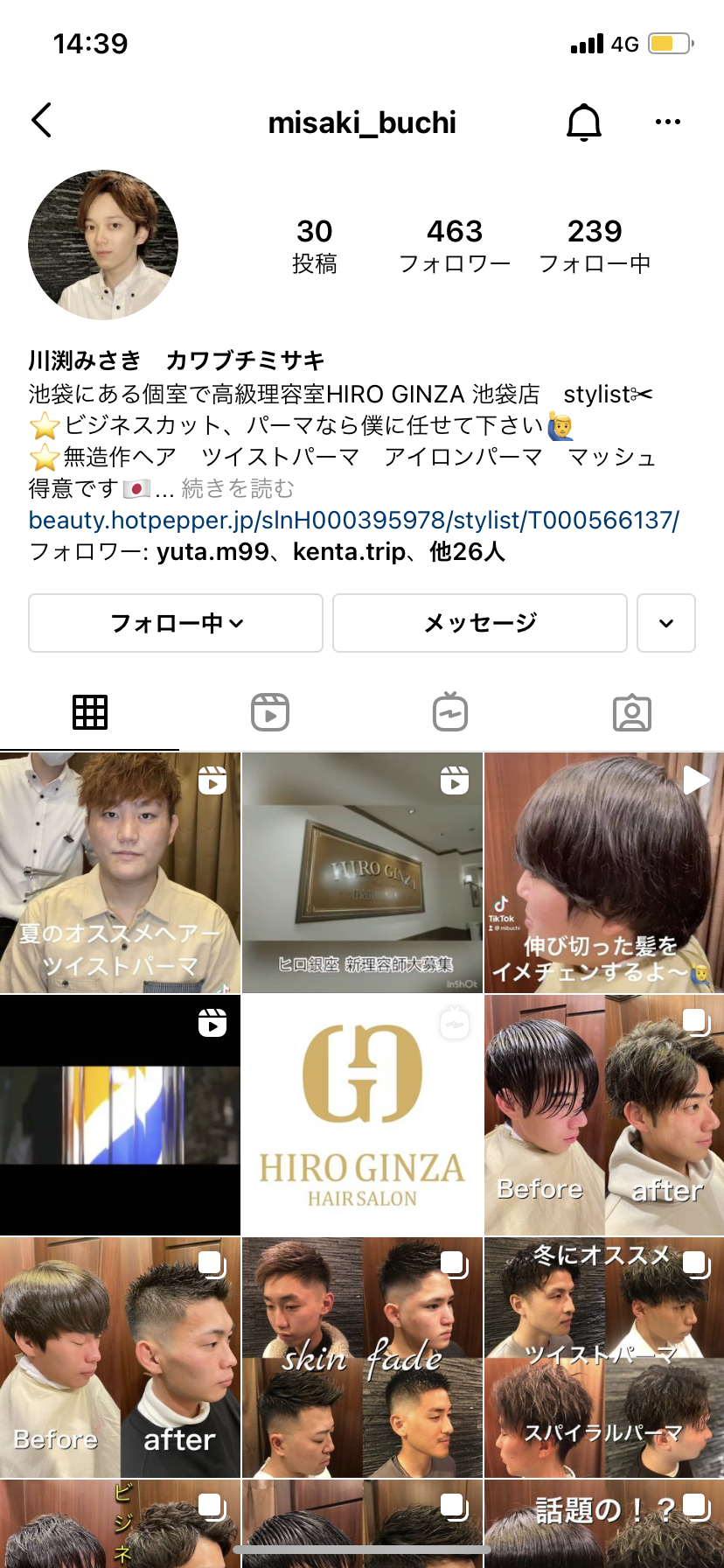Expand suggested accounts chevron button
This screenshot has width=724, height=1568.
666,623
